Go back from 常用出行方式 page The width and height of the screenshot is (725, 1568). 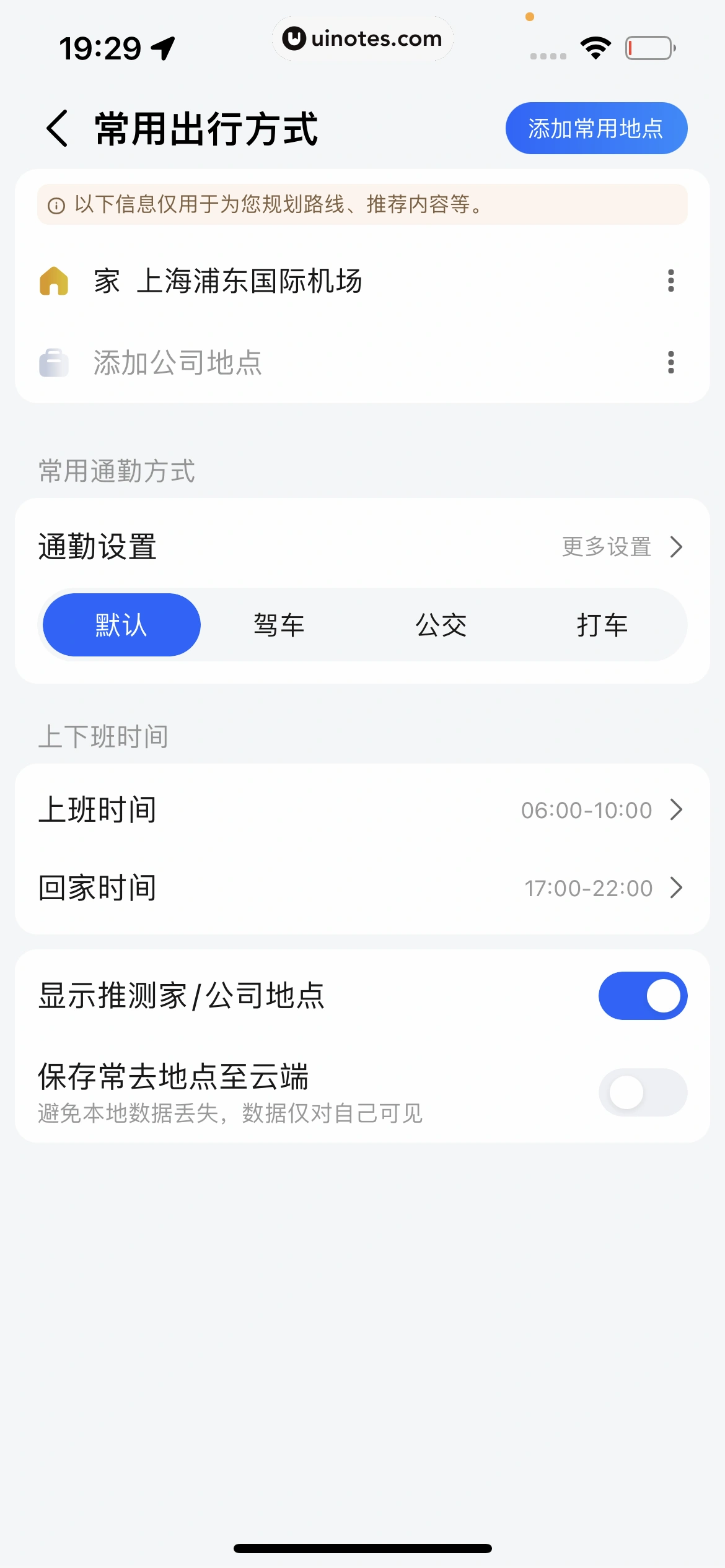[x=58, y=129]
